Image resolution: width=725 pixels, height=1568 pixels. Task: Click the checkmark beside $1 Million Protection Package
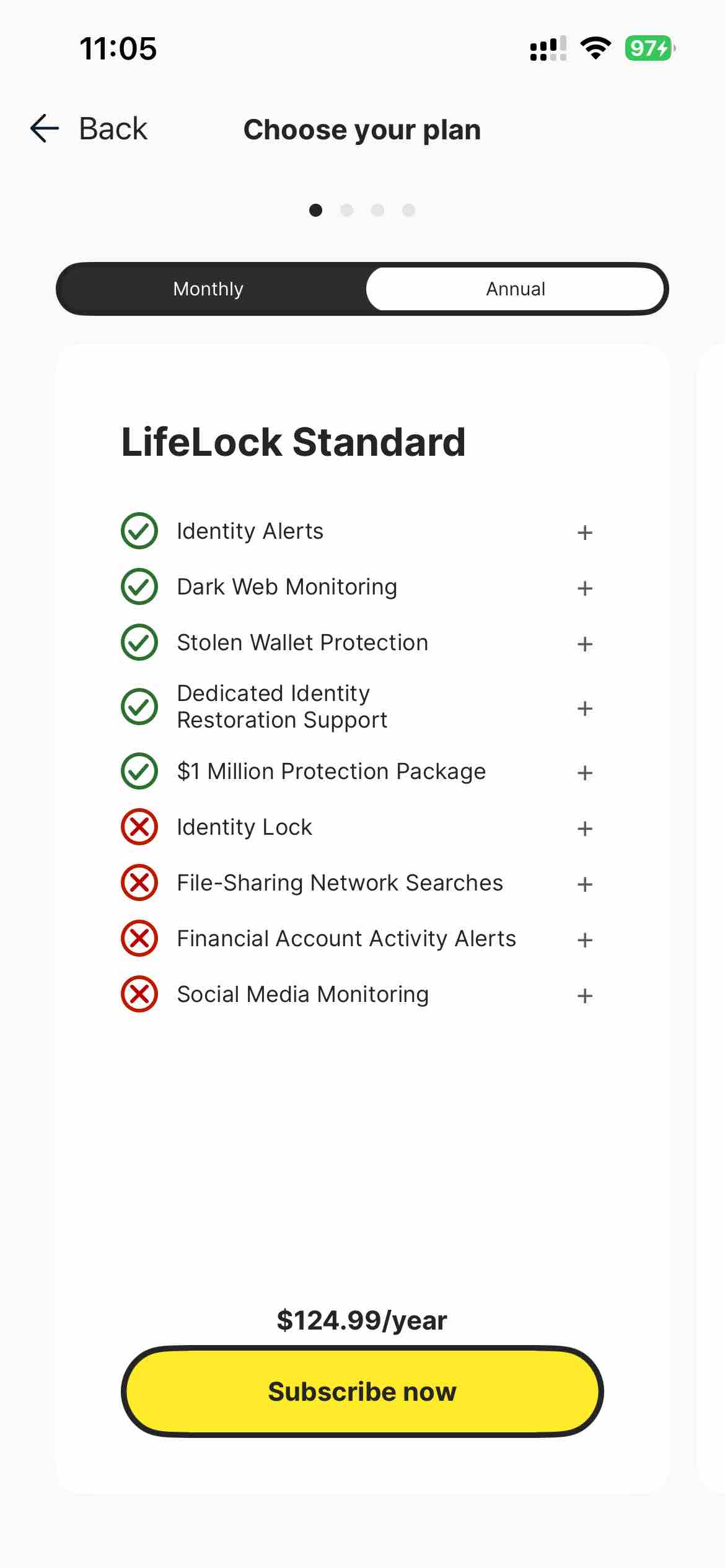click(x=139, y=771)
